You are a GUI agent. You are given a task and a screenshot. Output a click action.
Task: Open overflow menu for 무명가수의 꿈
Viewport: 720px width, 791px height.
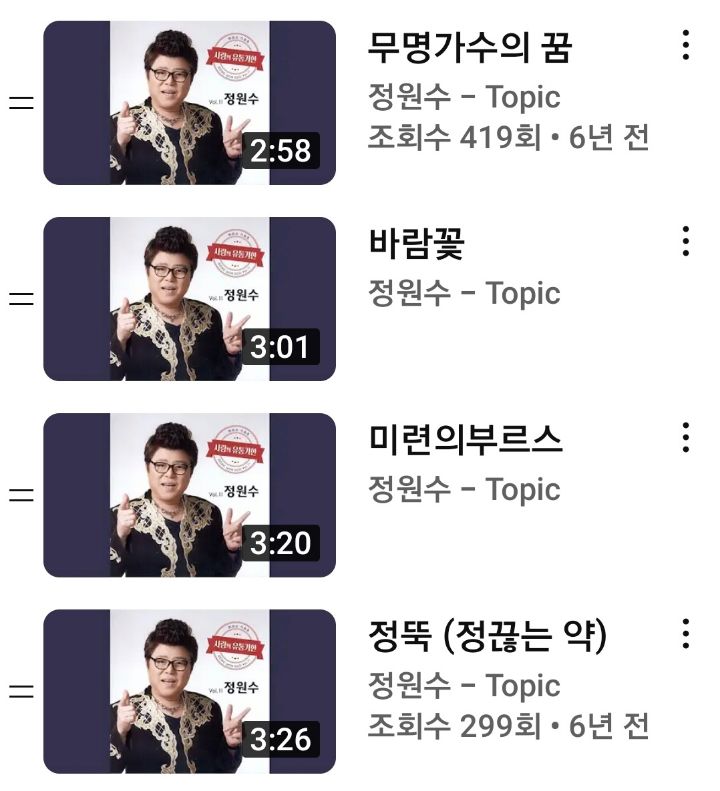tap(685, 45)
